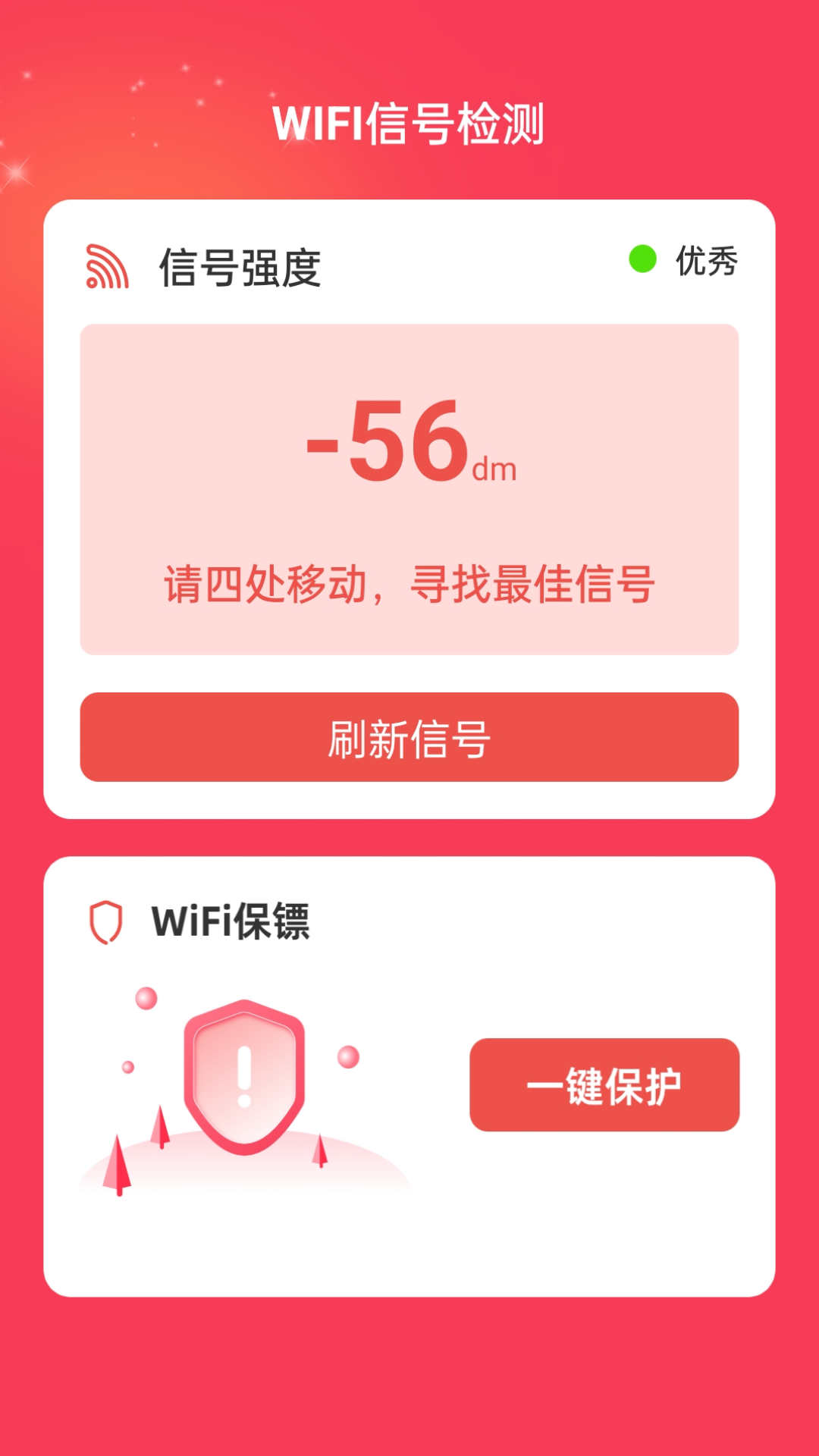The height and width of the screenshot is (1456, 819).
Task: Start WiFi protection with 一键保护
Action: [x=604, y=1085]
